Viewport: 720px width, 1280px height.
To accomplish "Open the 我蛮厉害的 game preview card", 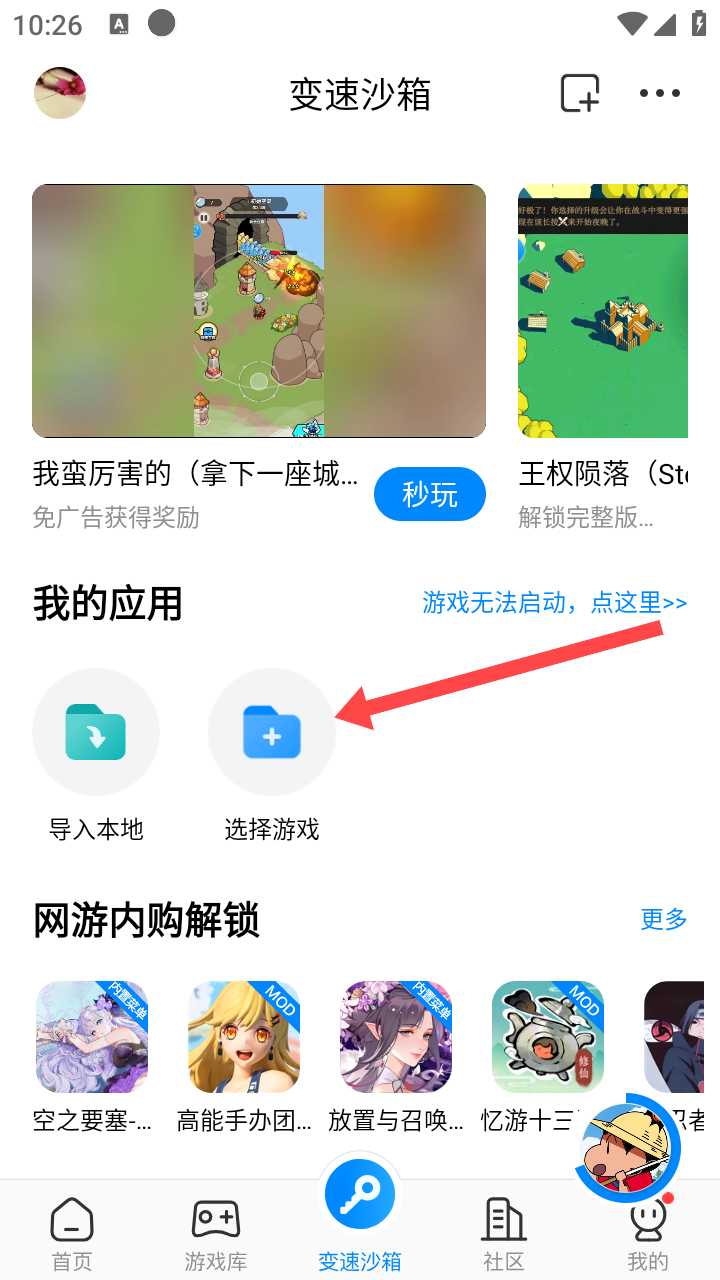I will 258,311.
